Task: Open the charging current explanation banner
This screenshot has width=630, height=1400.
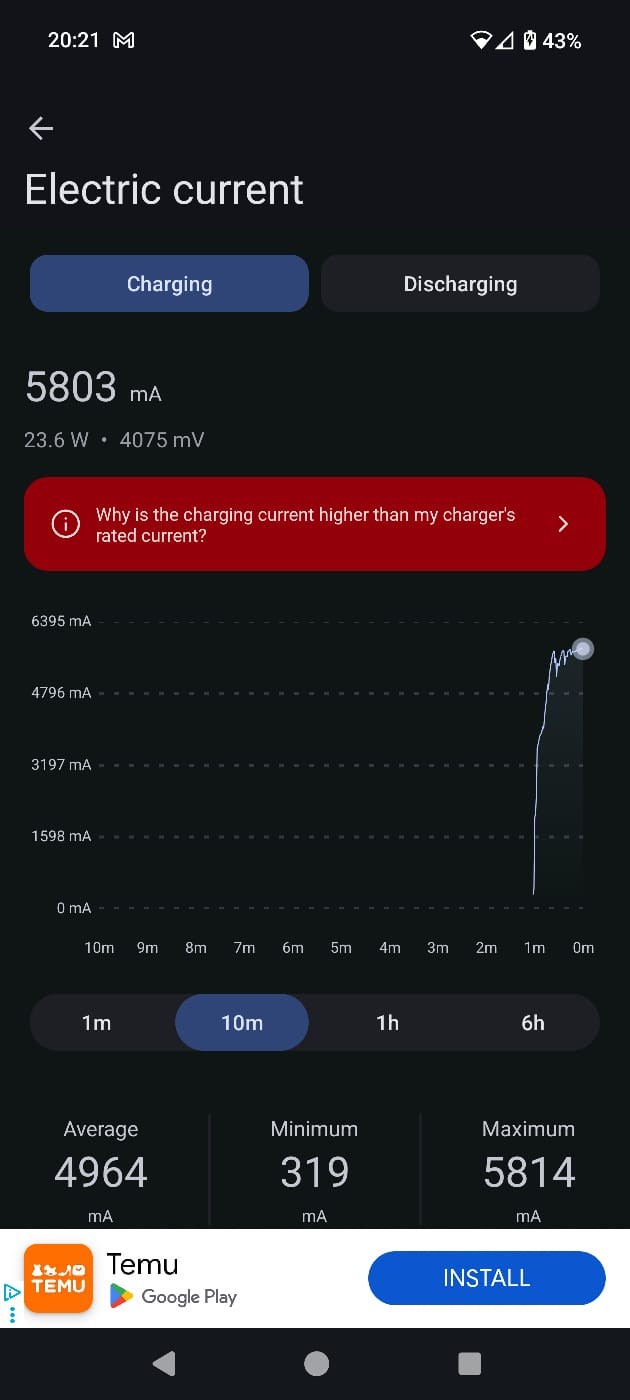Action: pos(314,524)
